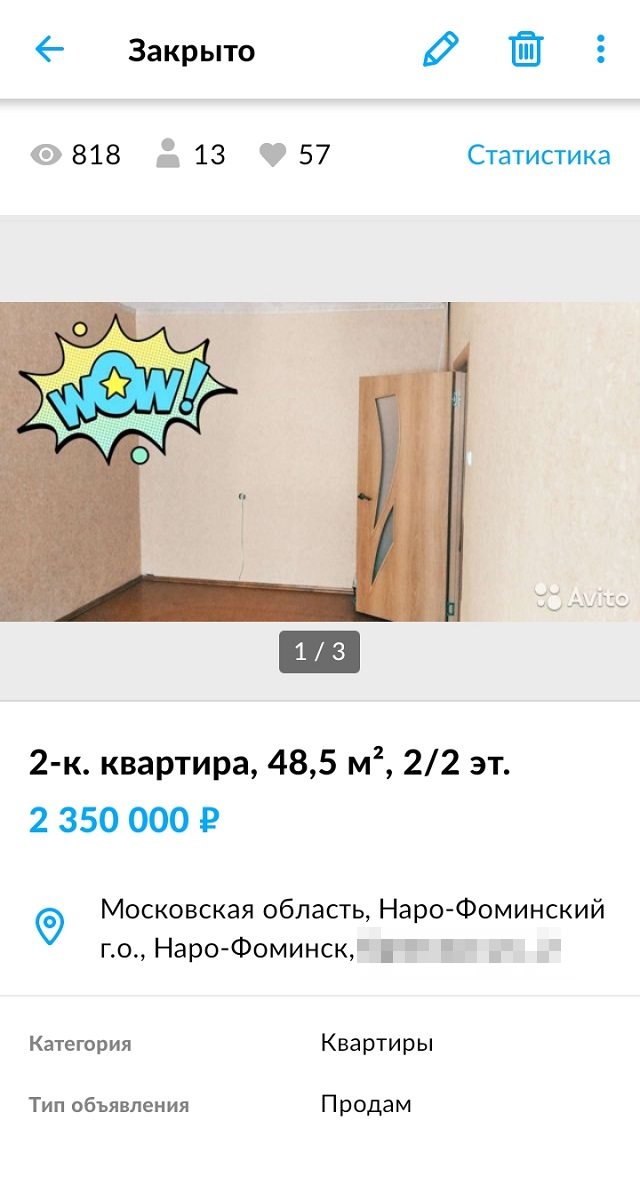
Task: Open the three-dot overflow menu
Action: point(600,50)
